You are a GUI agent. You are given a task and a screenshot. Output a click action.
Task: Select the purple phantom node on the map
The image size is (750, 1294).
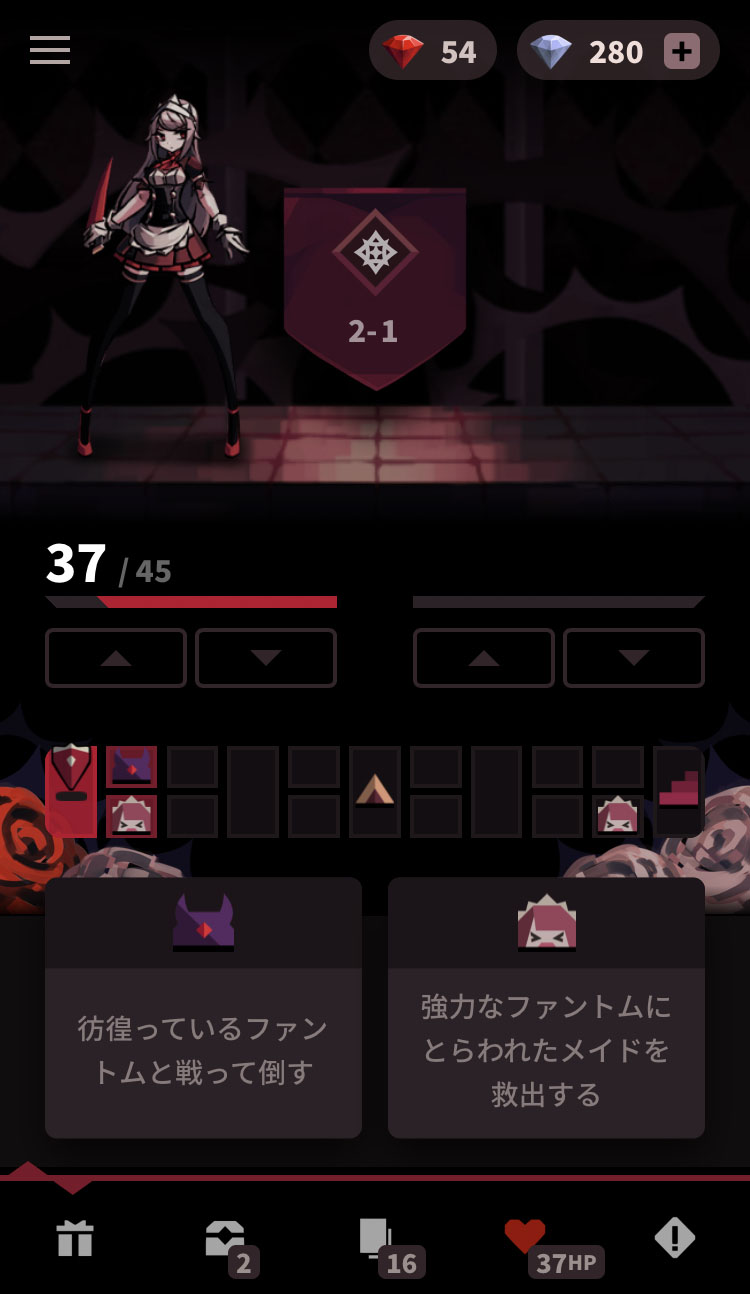[x=131, y=767]
